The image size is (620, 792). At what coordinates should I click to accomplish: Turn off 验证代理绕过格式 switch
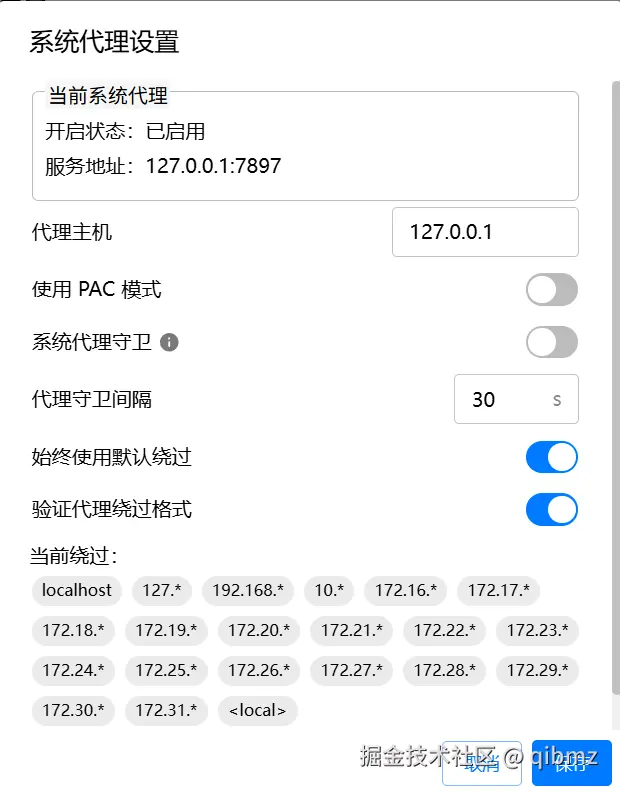click(552, 509)
